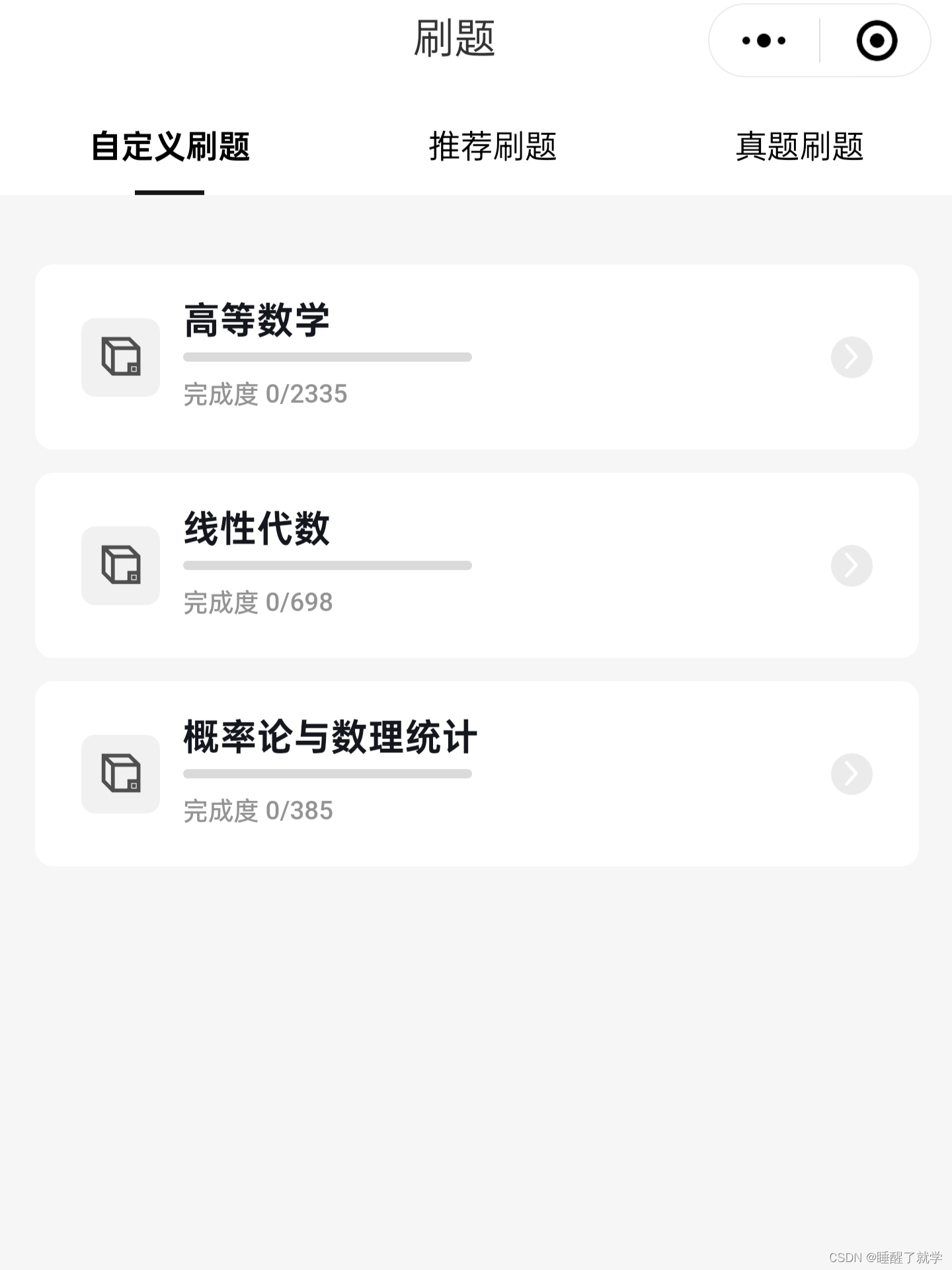Close the mini program via target icon
Image resolution: width=952 pixels, height=1270 pixels.
pyautogui.click(x=877, y=40)
